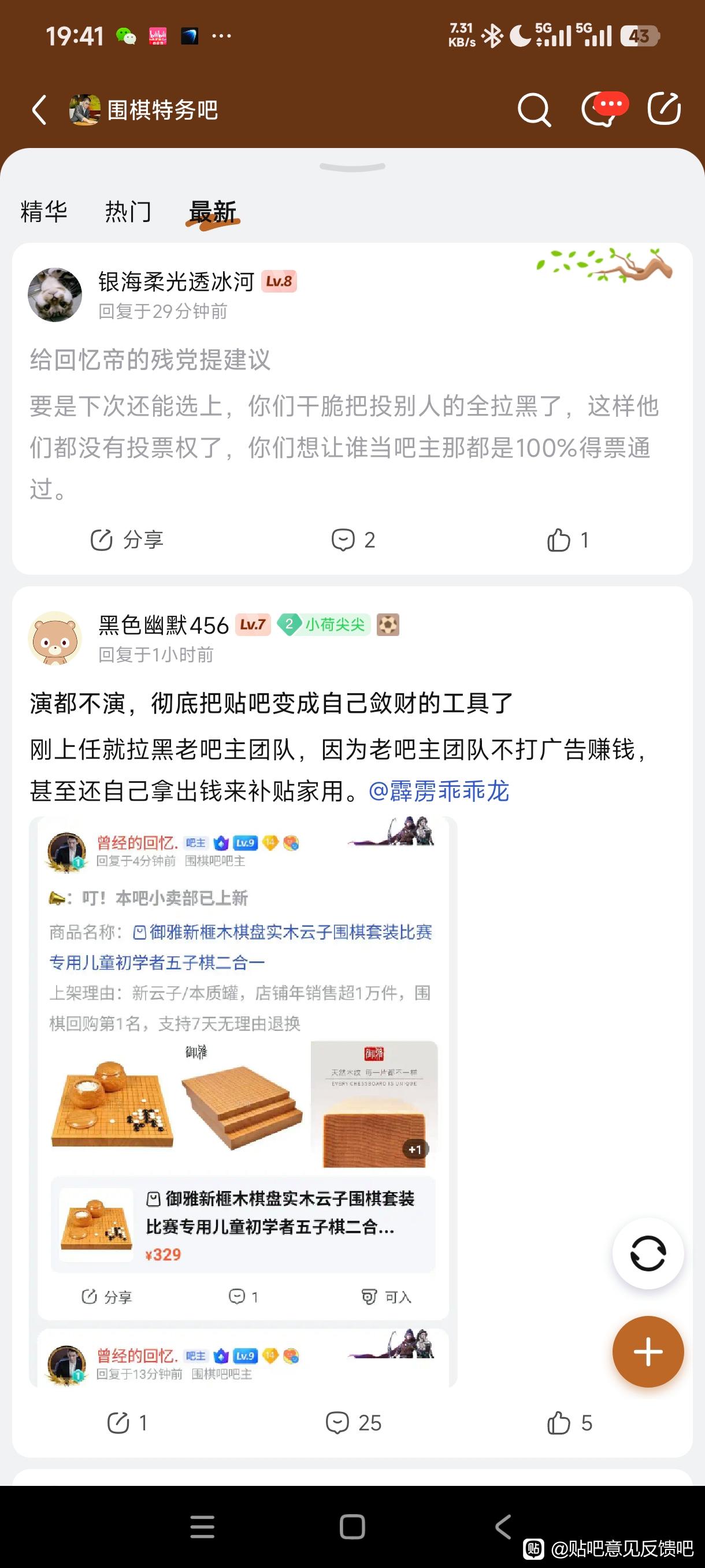The height and width of the screenshot is (1568, 705).
Task: Go back using the header arrow
Action: 39,110
